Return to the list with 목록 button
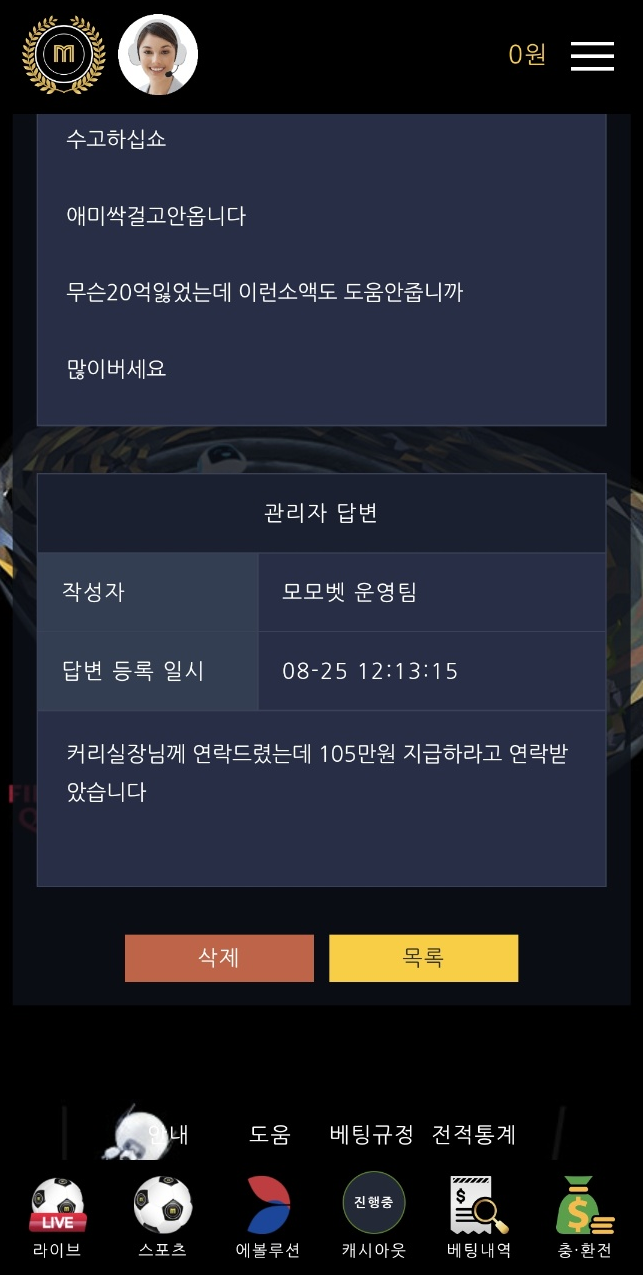Image resolution: width=643 pixels, height=1275 pixels. (x=423, y=958)
